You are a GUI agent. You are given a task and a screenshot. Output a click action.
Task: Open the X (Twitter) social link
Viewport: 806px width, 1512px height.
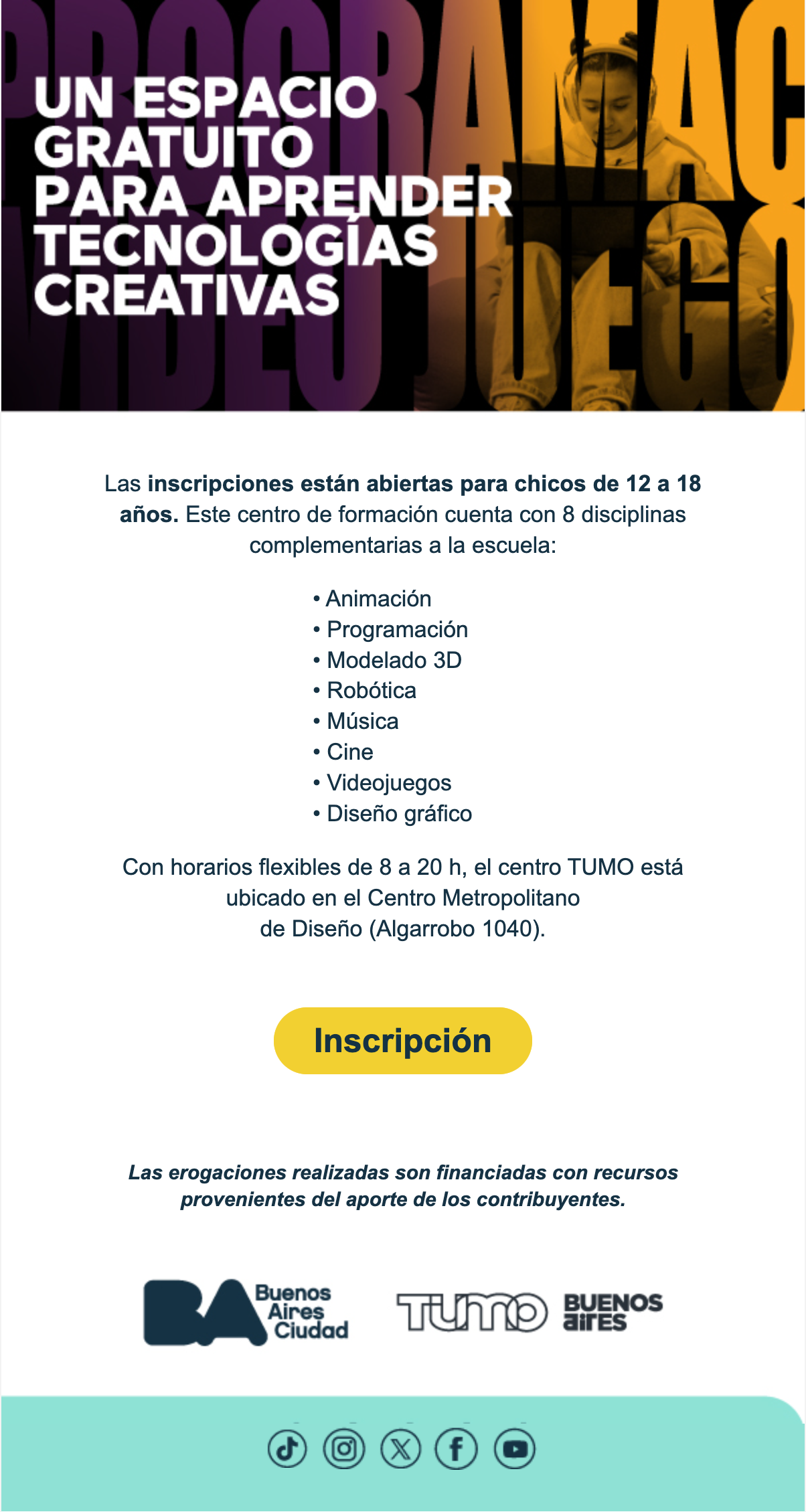pos(400,1449)
